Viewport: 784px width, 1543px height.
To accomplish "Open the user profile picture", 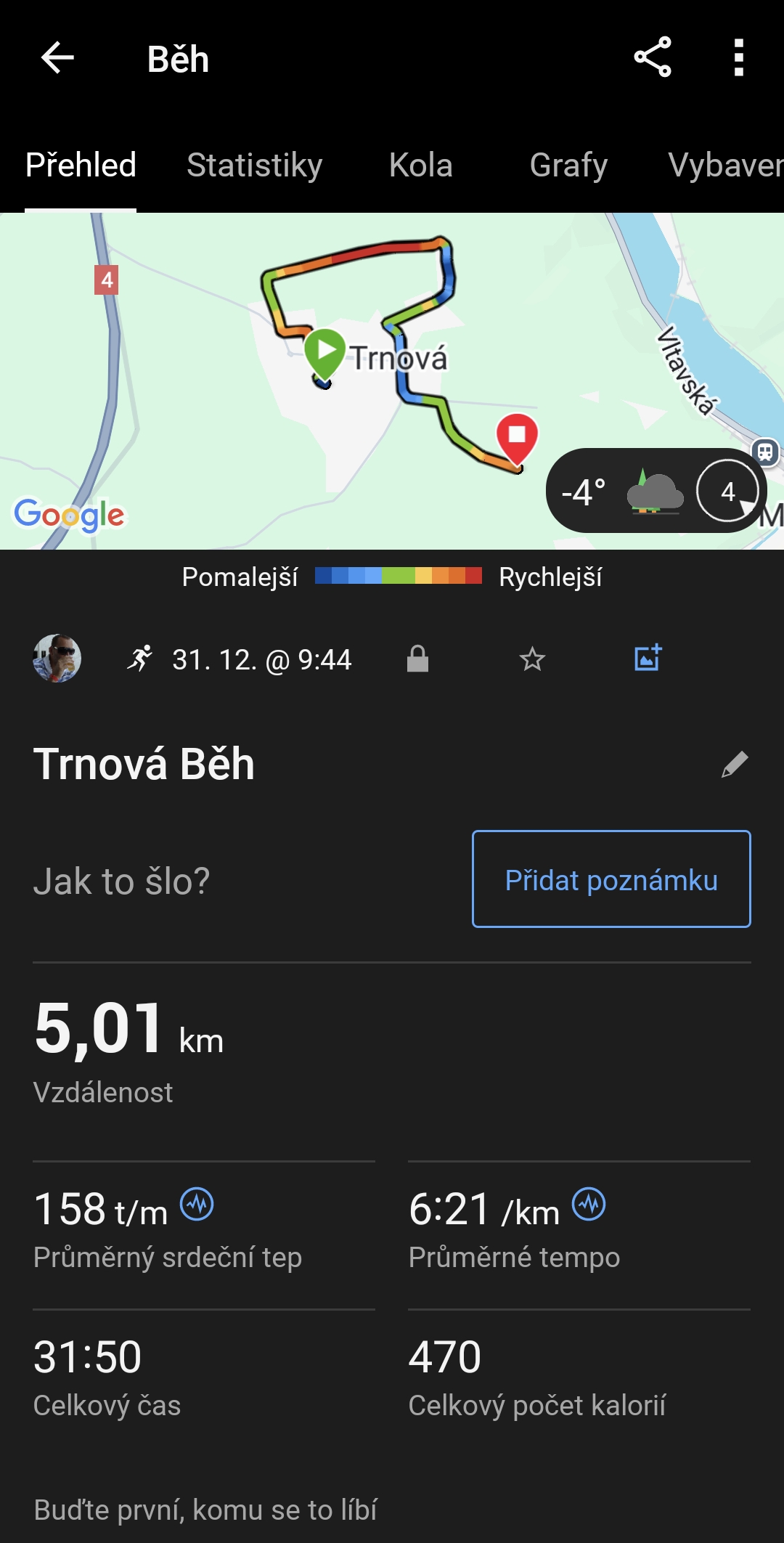I will coord(57,659).
